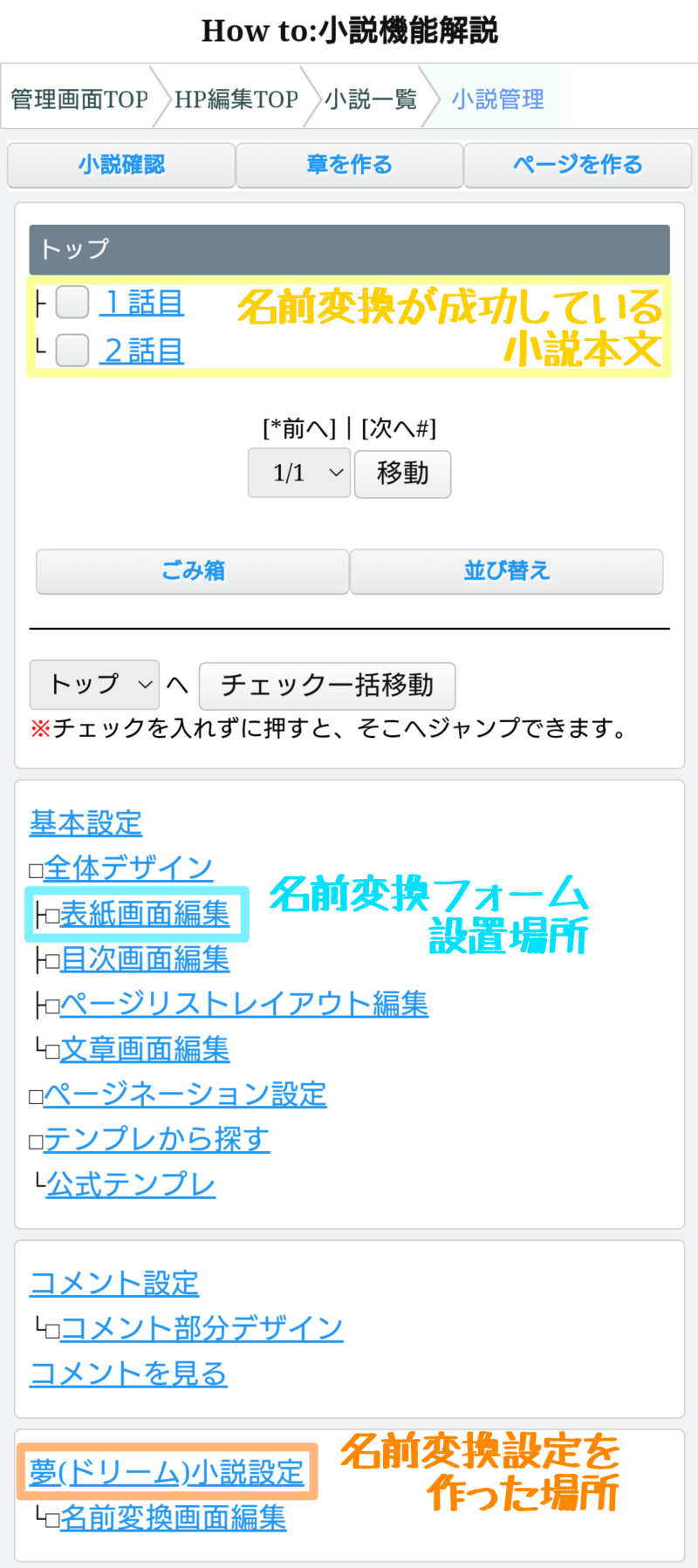The image size is (698, 1568).
Task: Tap 章を作る to create a chapter
Action: [349, 165]
